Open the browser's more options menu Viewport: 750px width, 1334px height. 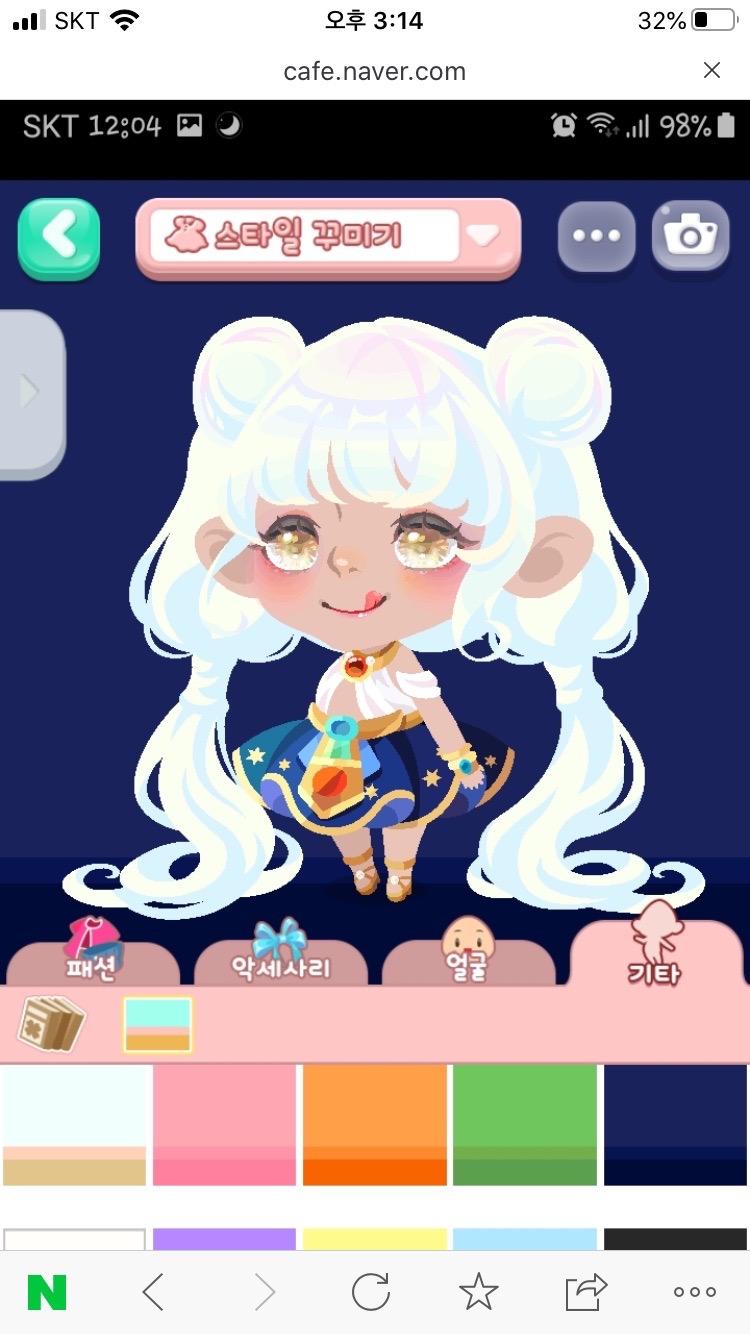[695, 1292]
